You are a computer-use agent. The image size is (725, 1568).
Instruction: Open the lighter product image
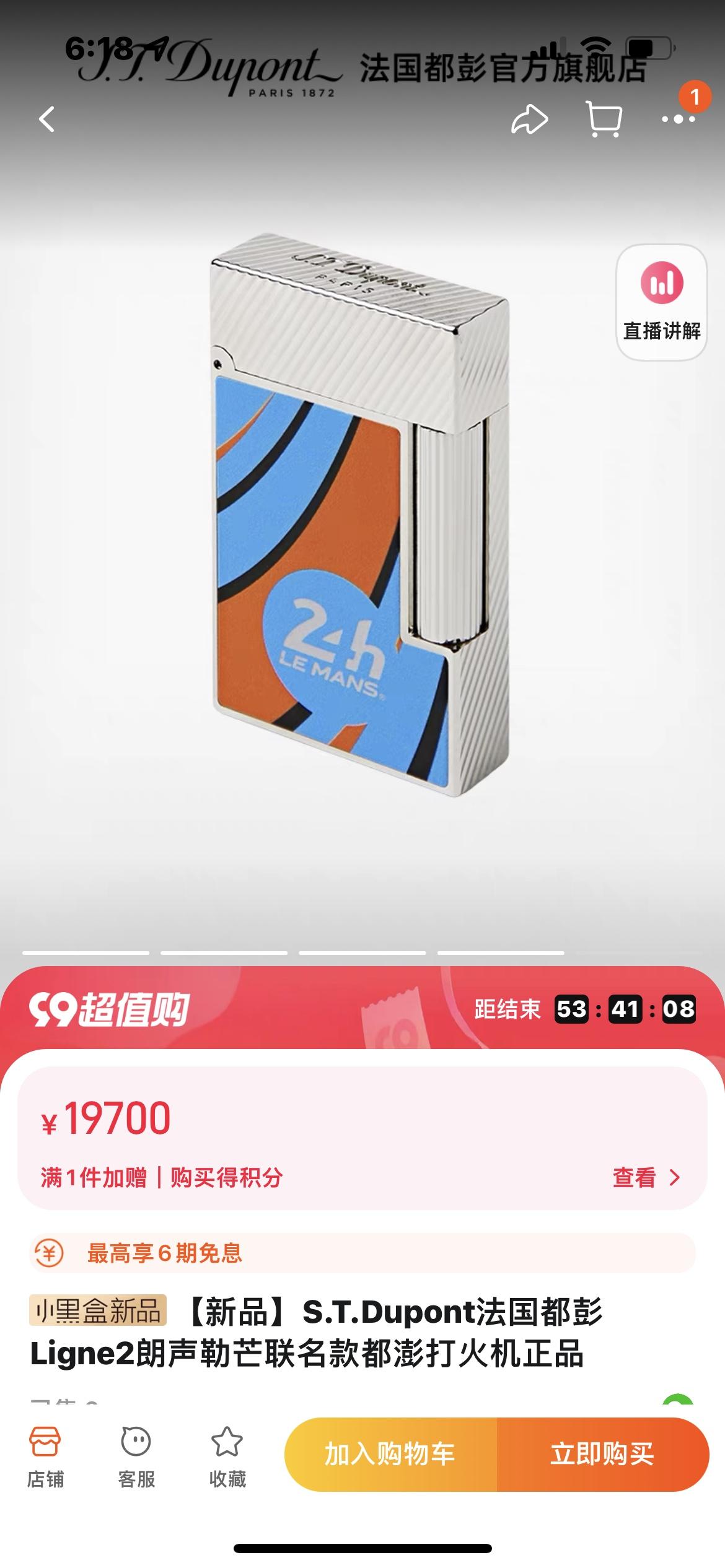pos(359,514)
